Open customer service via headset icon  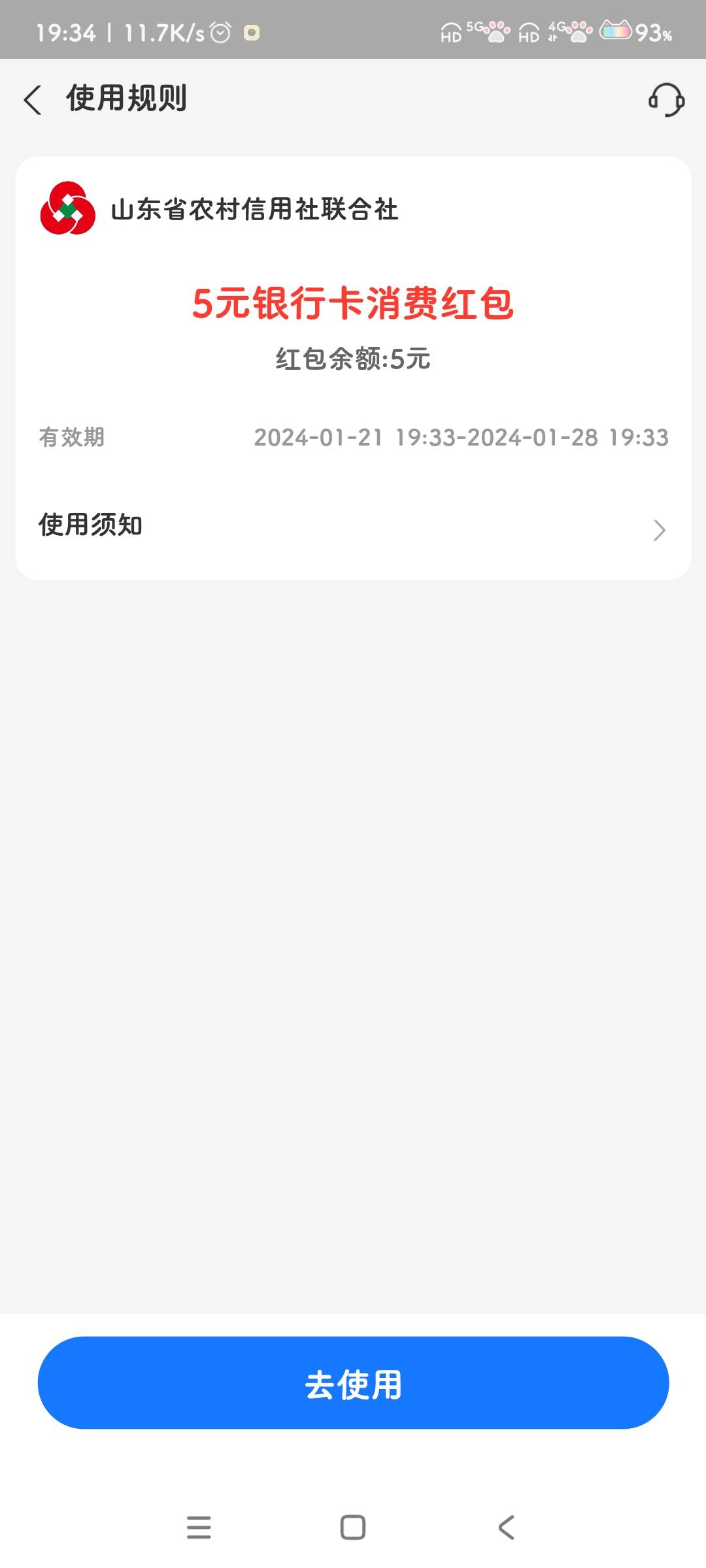(666, 100)
